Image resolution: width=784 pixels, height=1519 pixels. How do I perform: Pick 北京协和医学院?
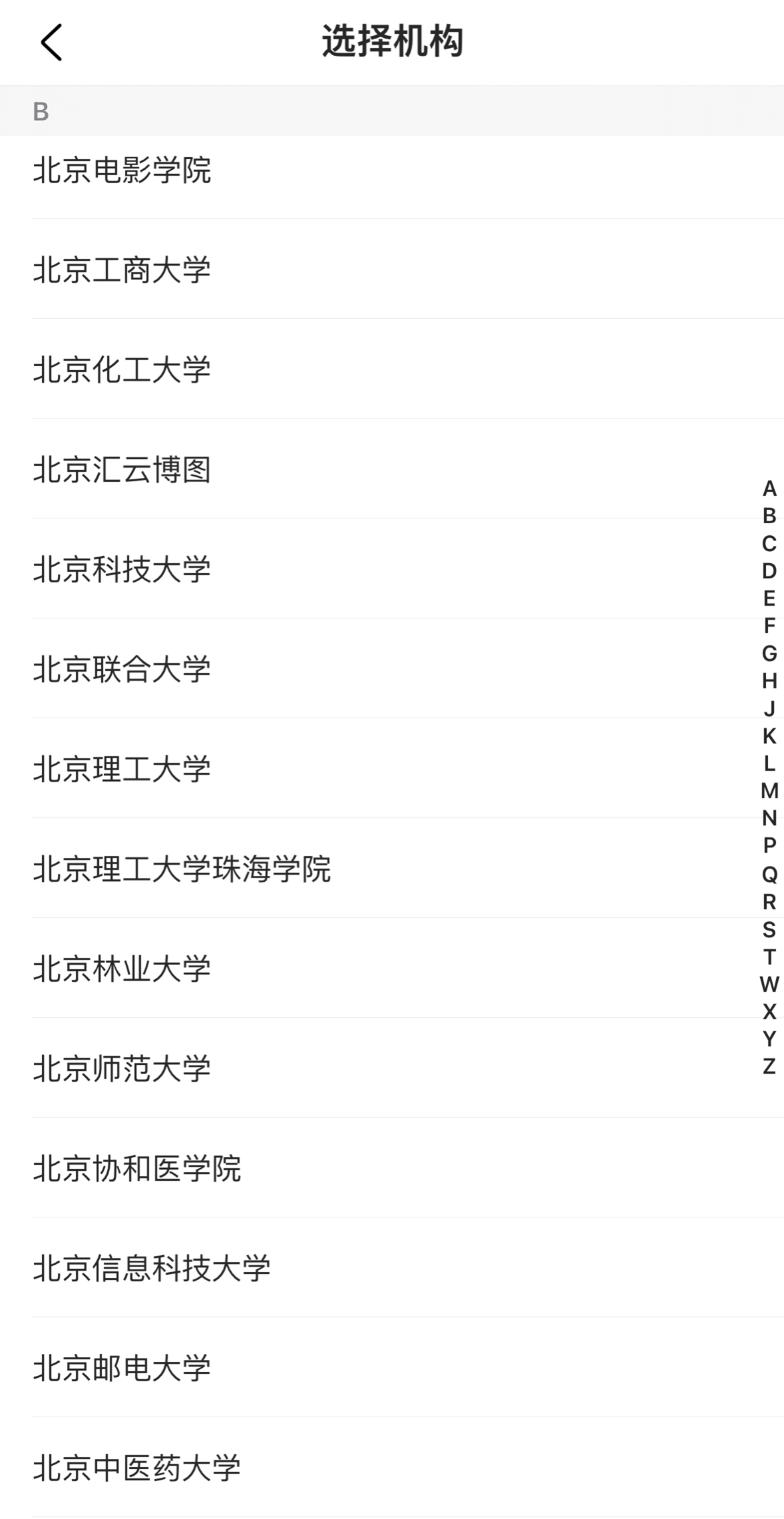point(136,1168)
